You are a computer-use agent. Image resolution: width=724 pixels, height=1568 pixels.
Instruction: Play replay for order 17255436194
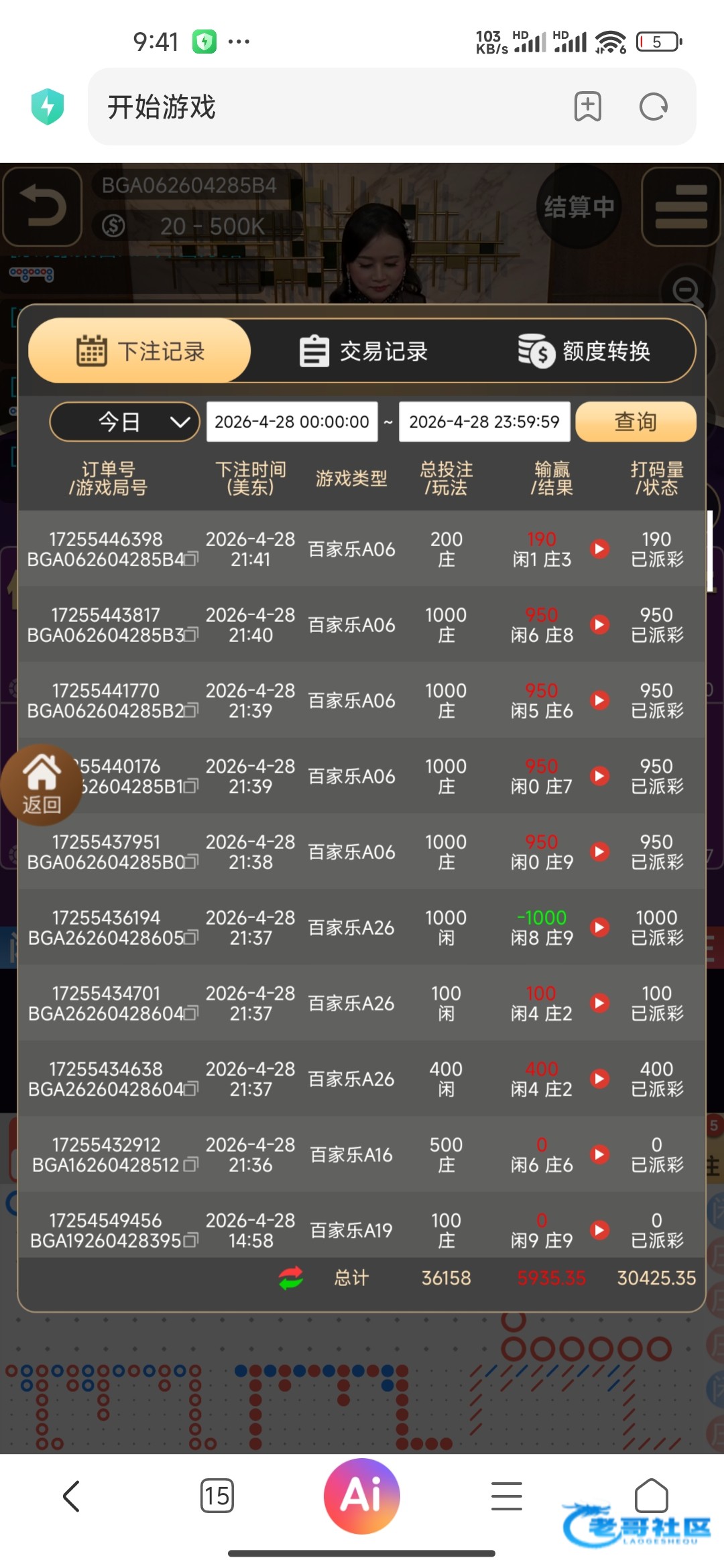599,927
